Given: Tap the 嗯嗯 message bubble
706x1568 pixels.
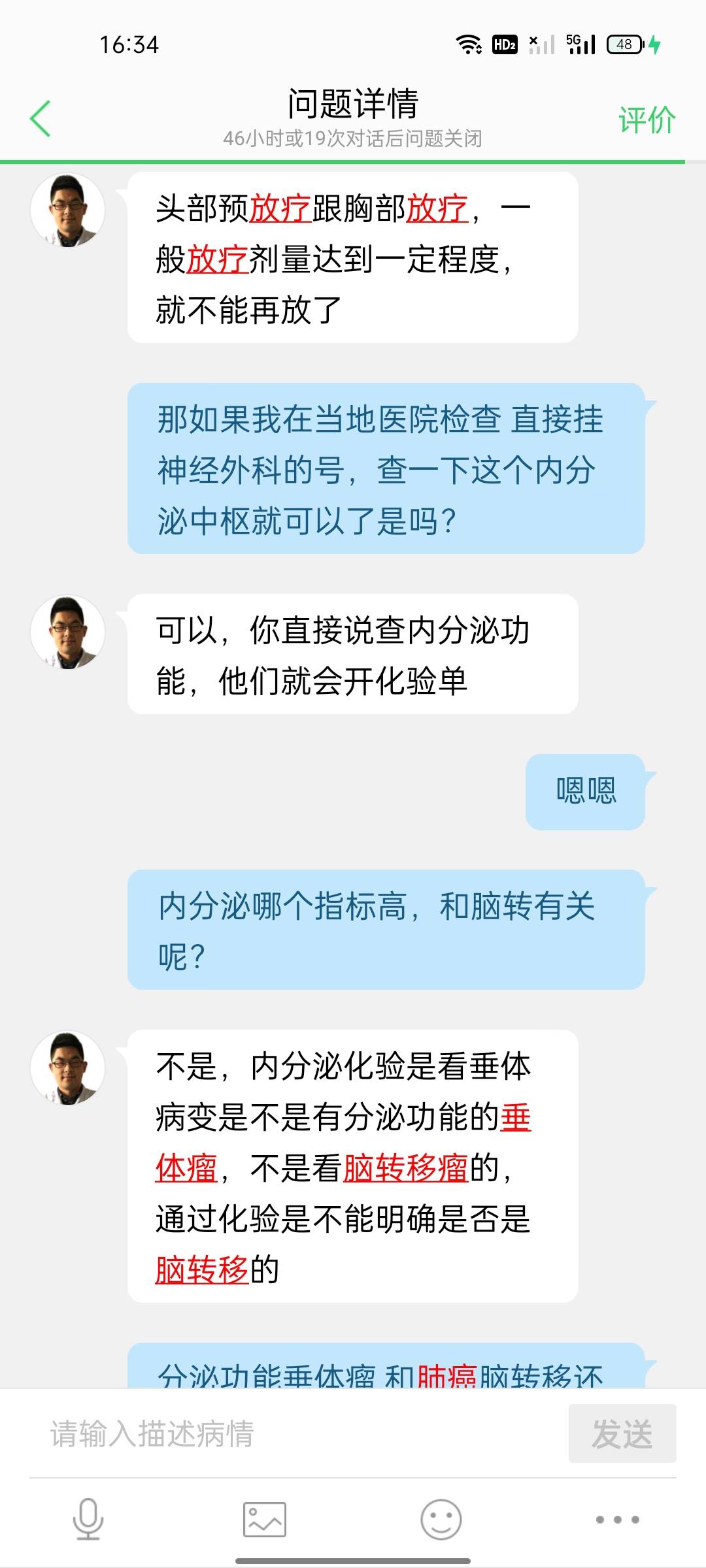Looking at the screenshot, I should pos(585,791).
